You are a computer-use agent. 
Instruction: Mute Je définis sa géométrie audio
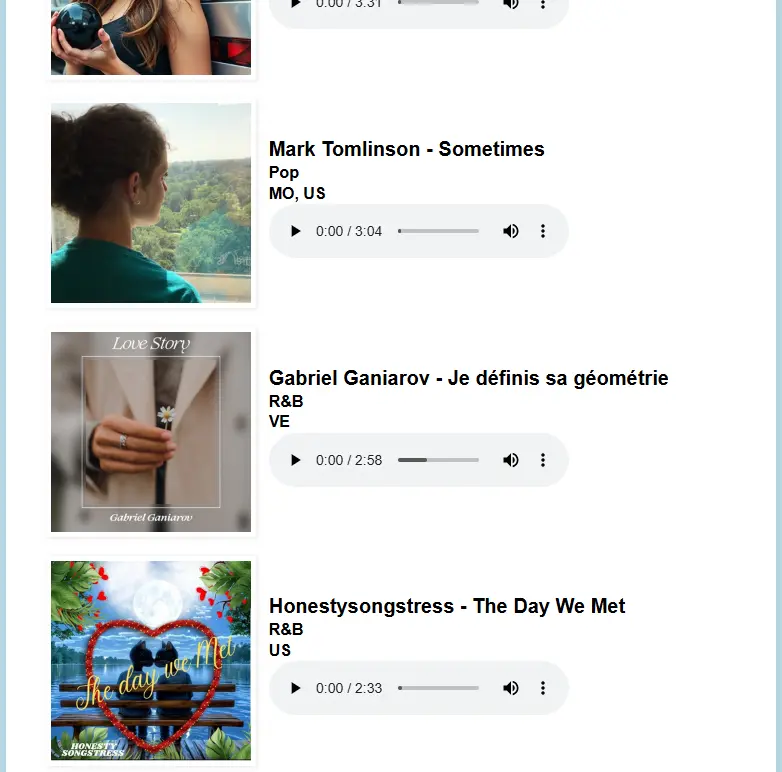click(x=511, y=460)
